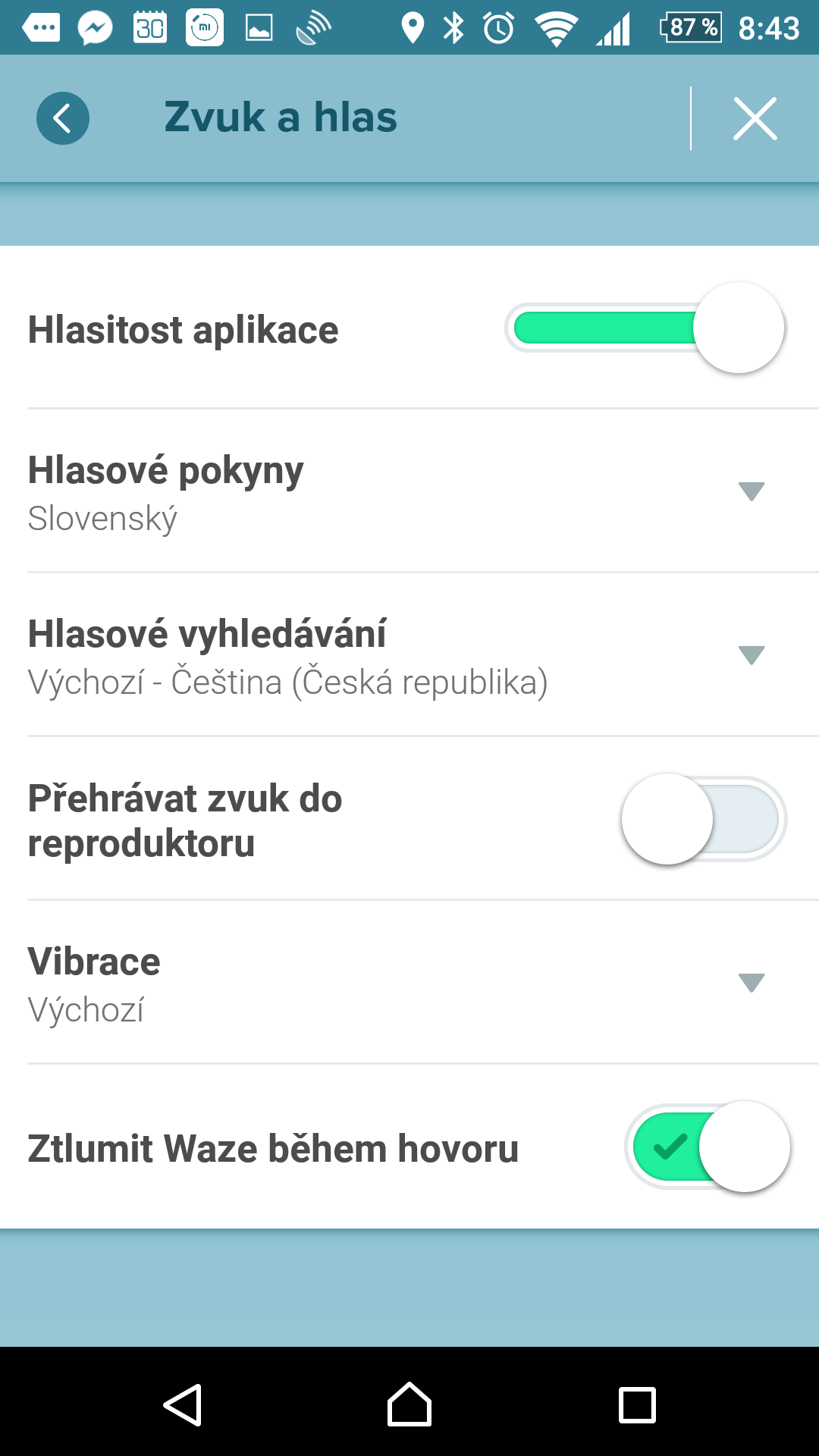Tap the Hlasitost aplikace volume slider
Image resolution: width=819 pixels, height=1456 pixels.
click(x=645, y=328)
